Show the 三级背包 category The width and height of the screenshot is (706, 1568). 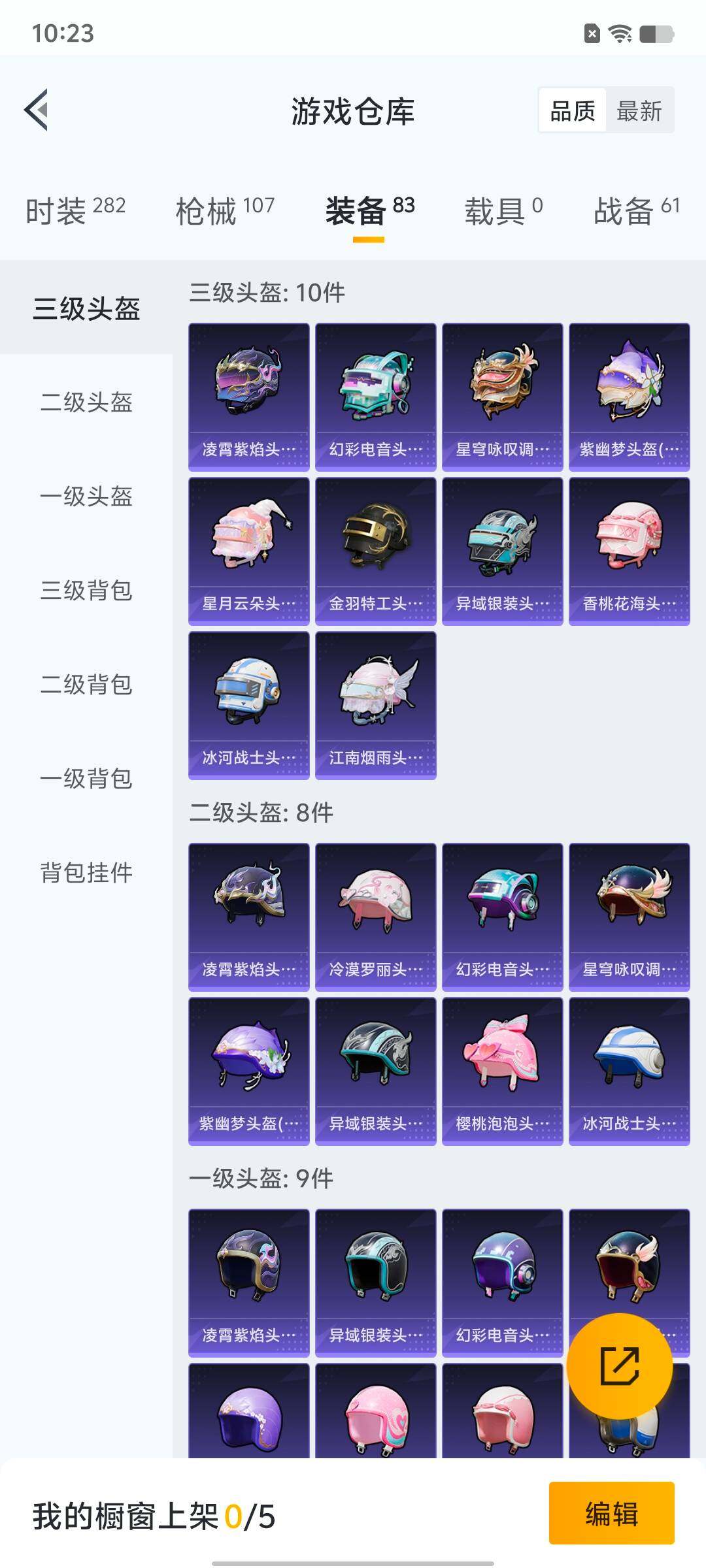pyautogui.click(x=86, y=590)
